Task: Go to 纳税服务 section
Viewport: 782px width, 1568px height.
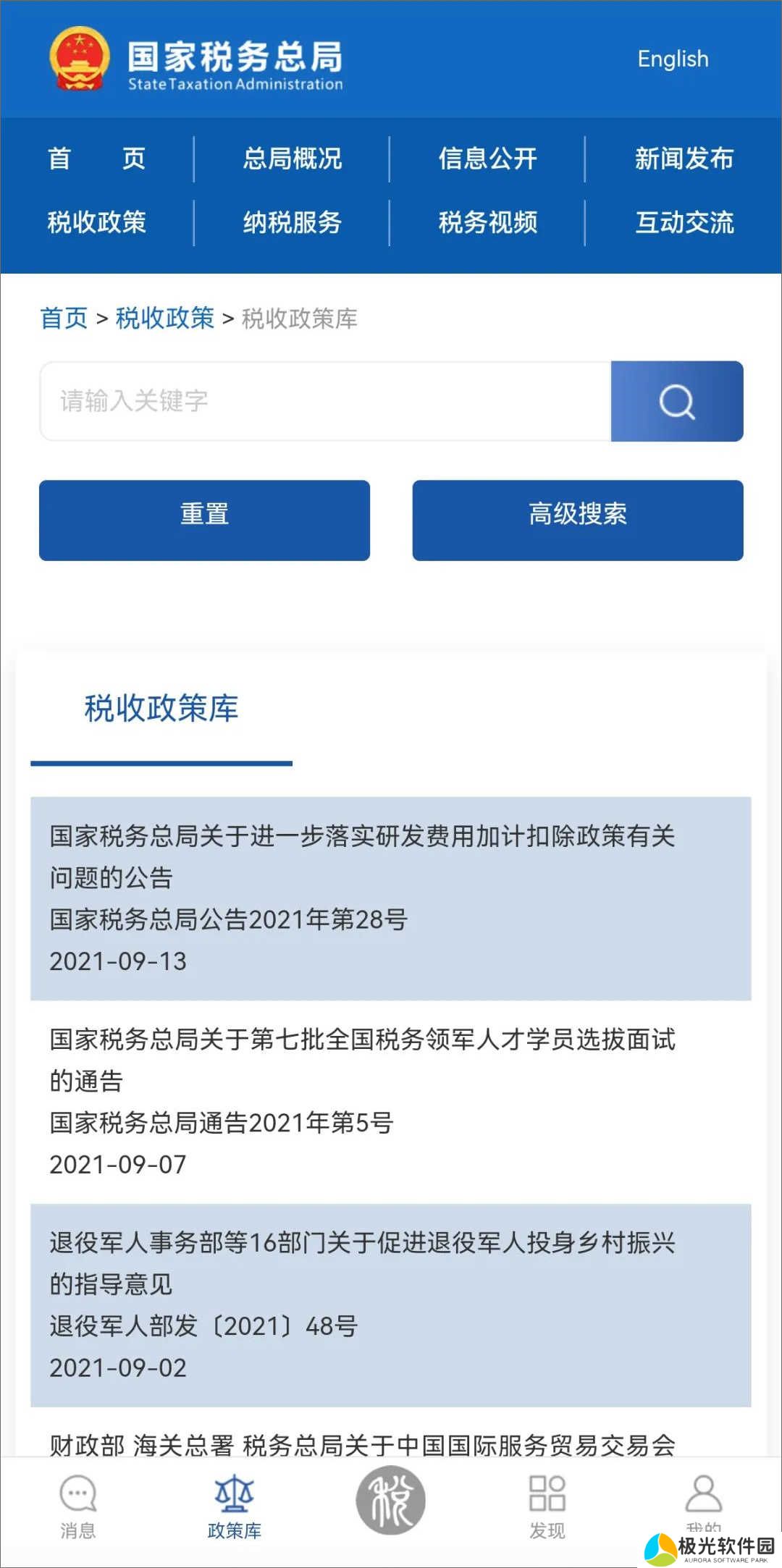Action: coord(292,222)
